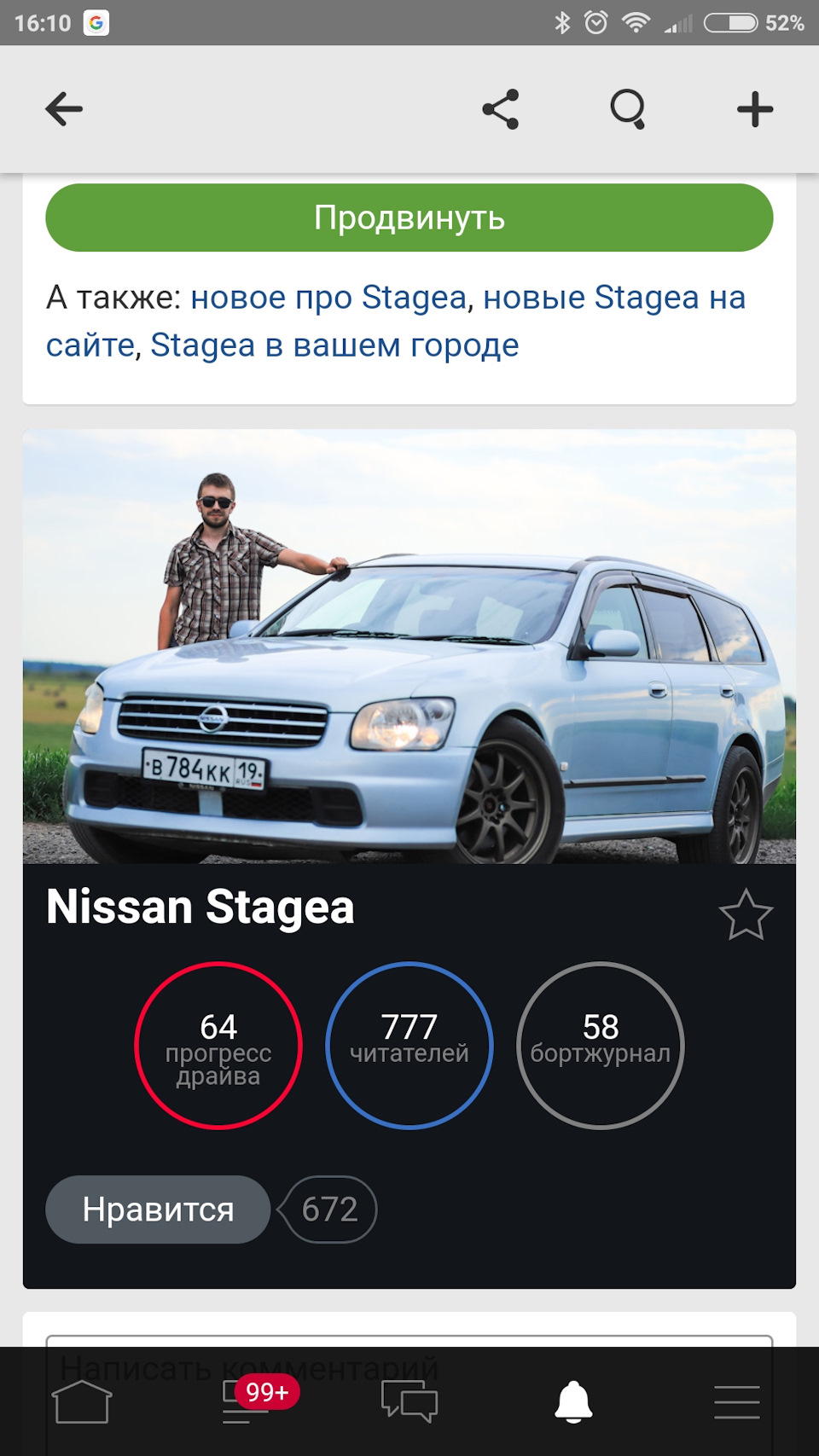Image resolution: width=819 pixels, height=1456 pixels.
Task: Create a new post via plus icon
Action: (754, 108)
